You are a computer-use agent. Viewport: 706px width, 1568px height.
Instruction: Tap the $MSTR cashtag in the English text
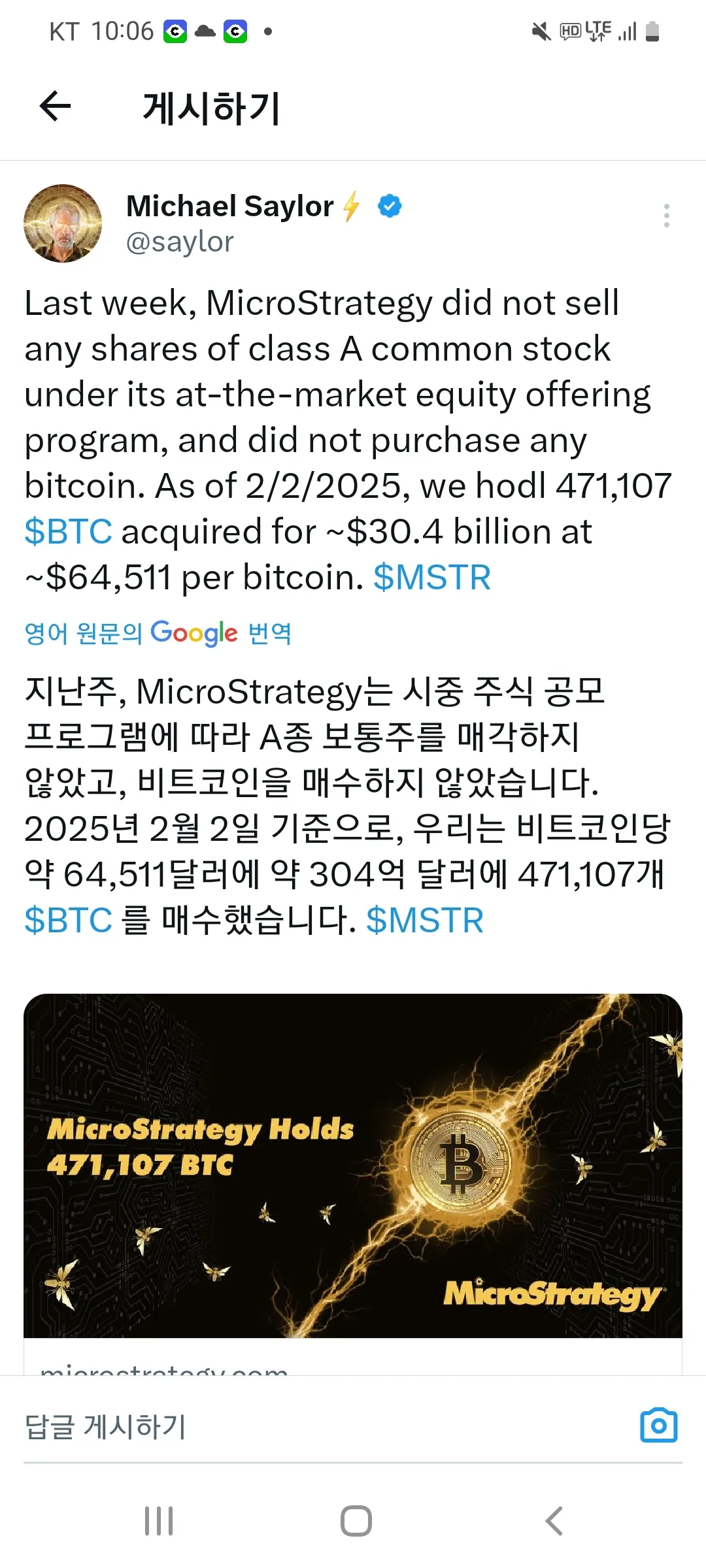point(432,578)
